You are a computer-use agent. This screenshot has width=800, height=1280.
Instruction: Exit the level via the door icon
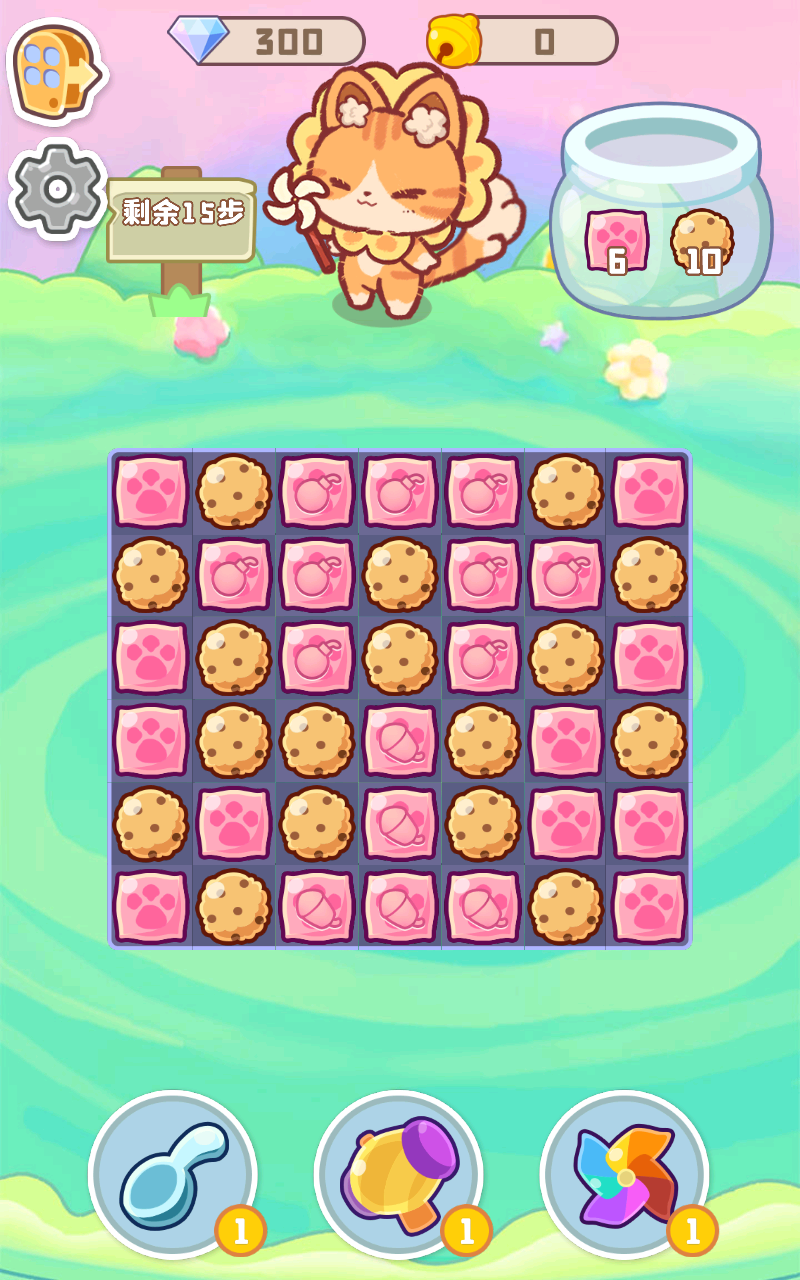55,71
